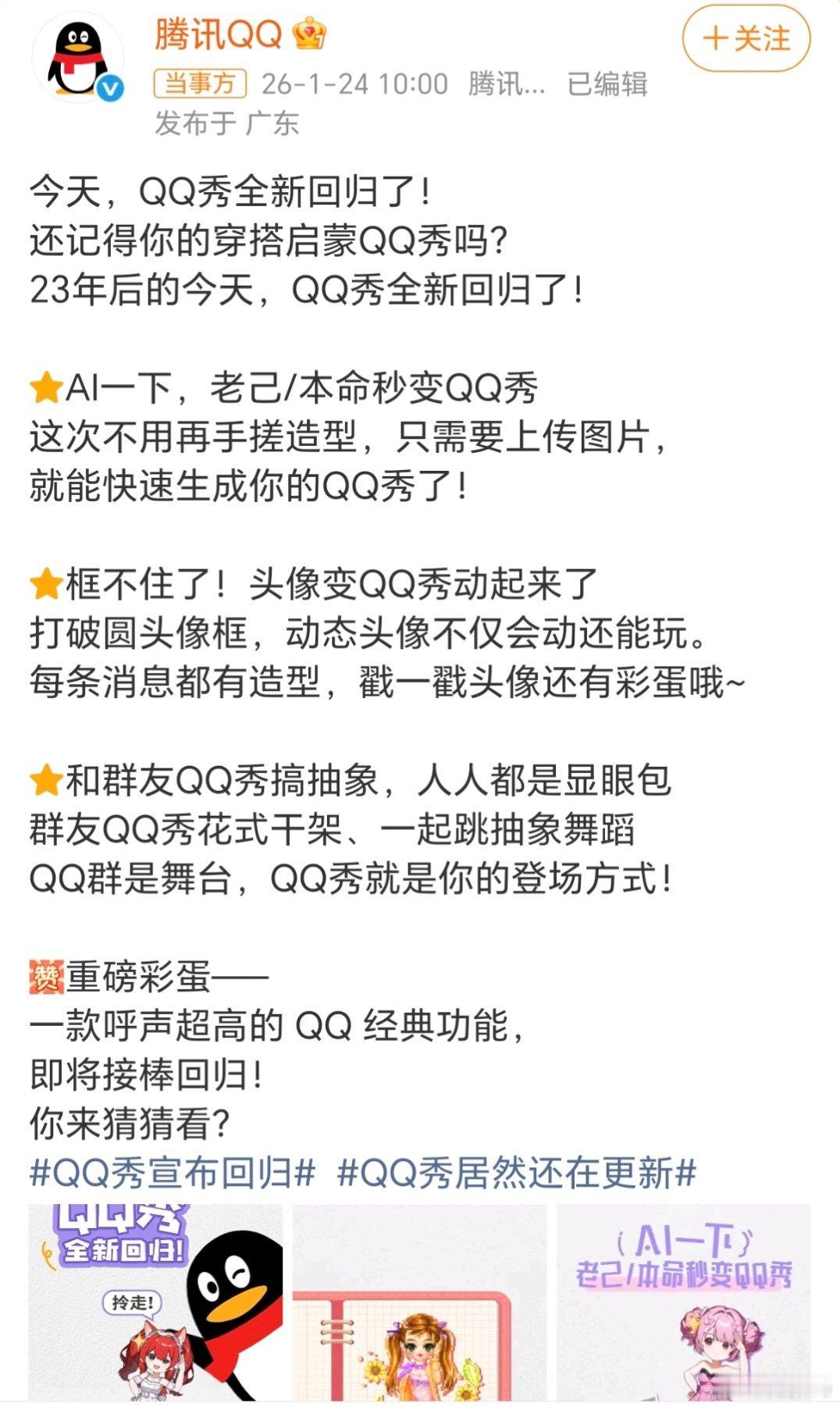Image resolution: width=840 pixels, height=1407 pixels.
Task: Click the orange V verification badge on avatar
Action: click(x=112, y=87)
